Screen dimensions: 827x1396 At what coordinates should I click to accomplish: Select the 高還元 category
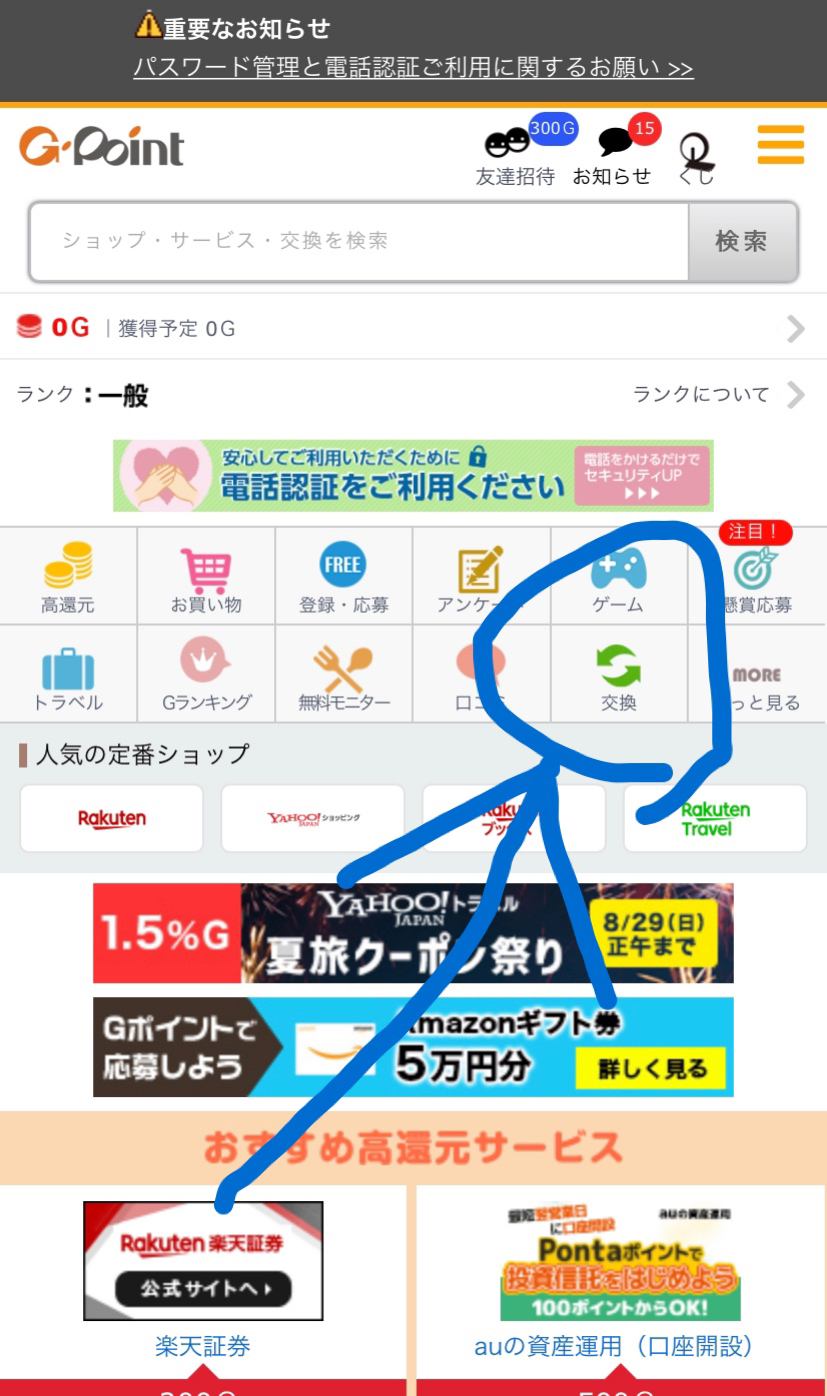point(68,577)
